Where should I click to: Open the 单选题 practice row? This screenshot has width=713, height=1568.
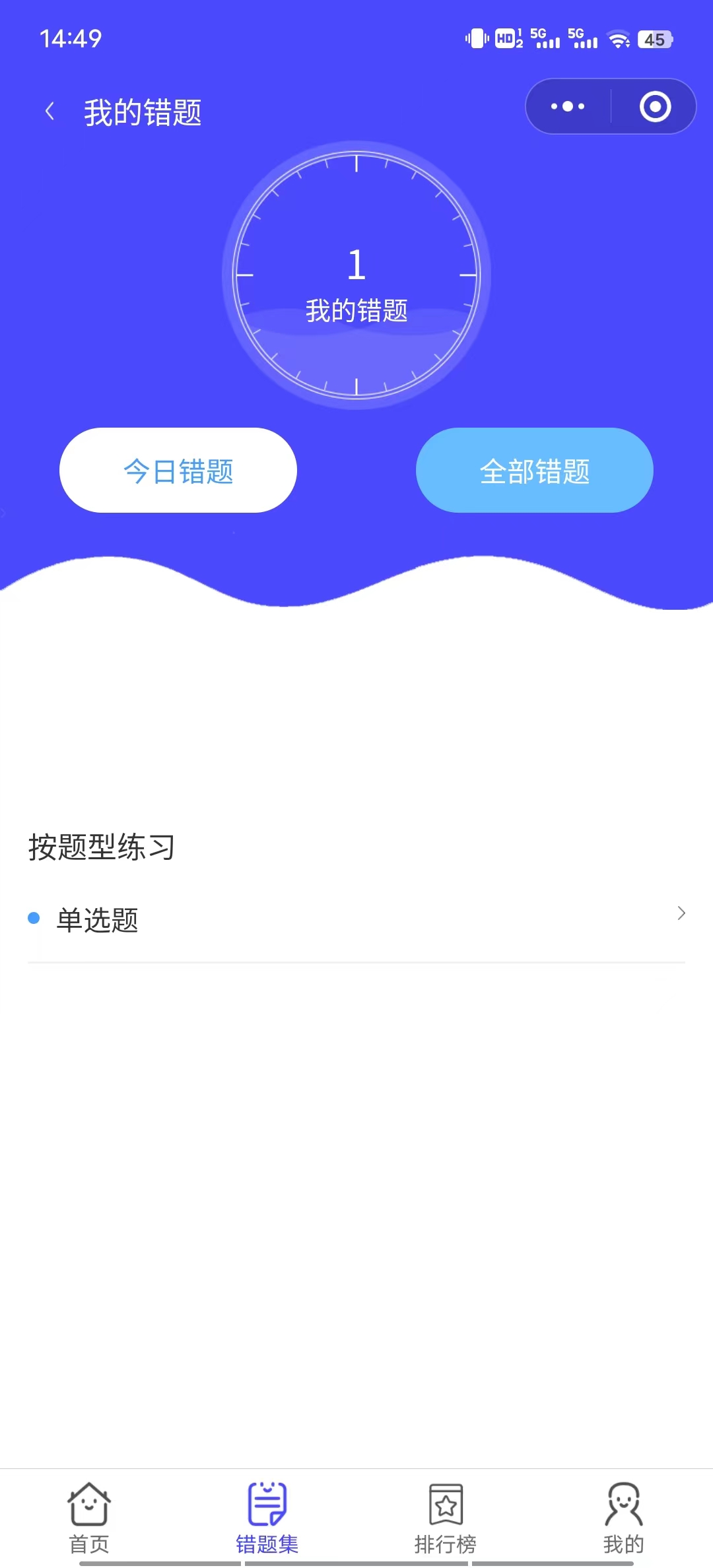356,919
